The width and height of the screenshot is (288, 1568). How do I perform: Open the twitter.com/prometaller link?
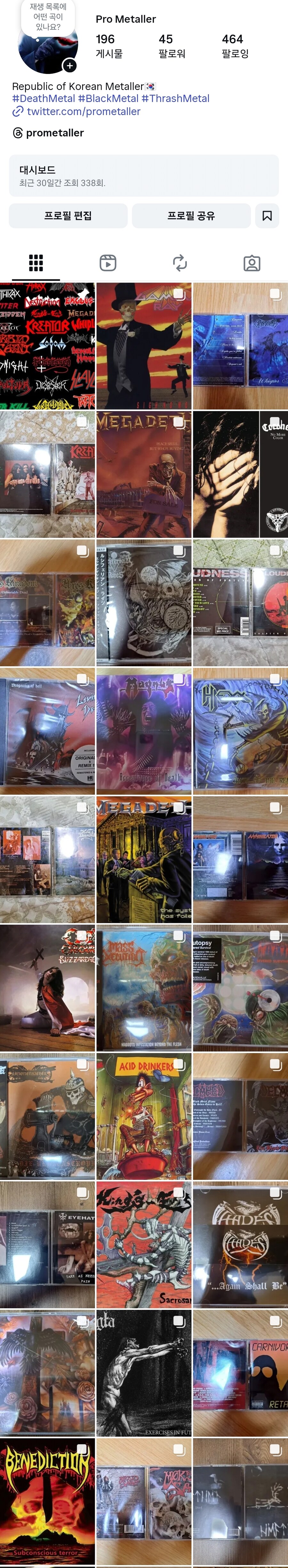83,111
